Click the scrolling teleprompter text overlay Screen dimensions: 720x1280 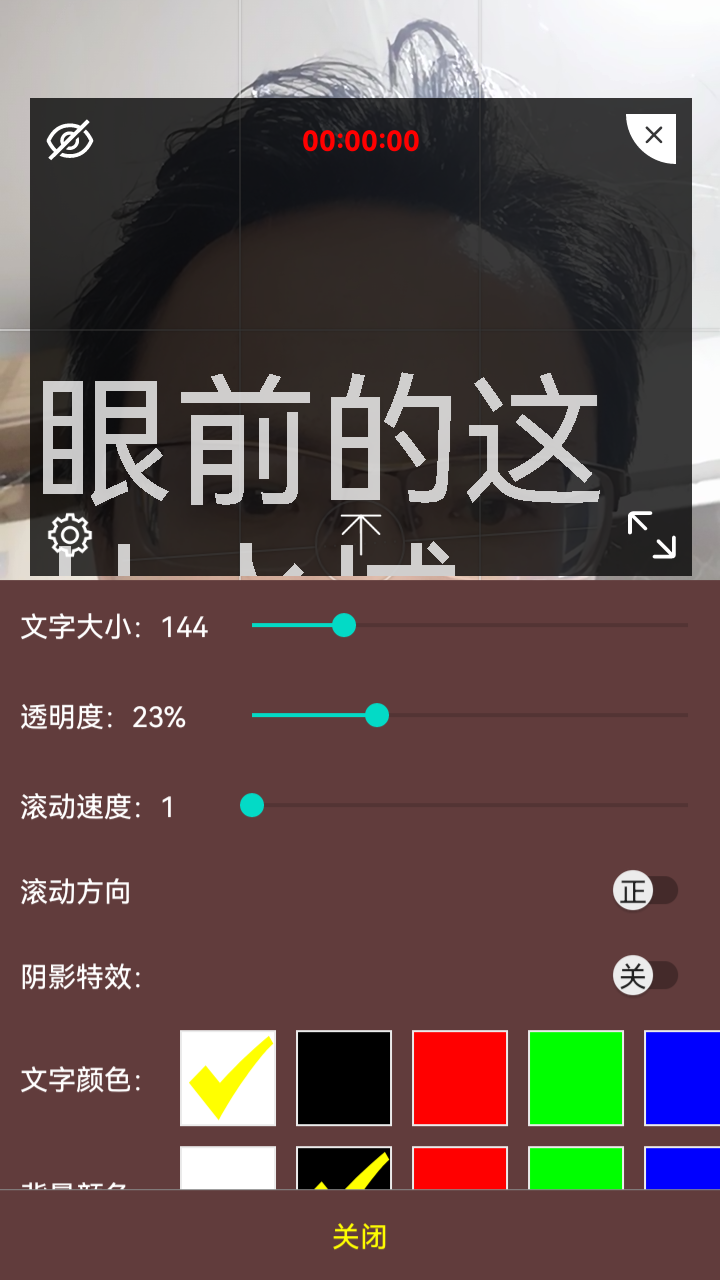coord(360,440)
